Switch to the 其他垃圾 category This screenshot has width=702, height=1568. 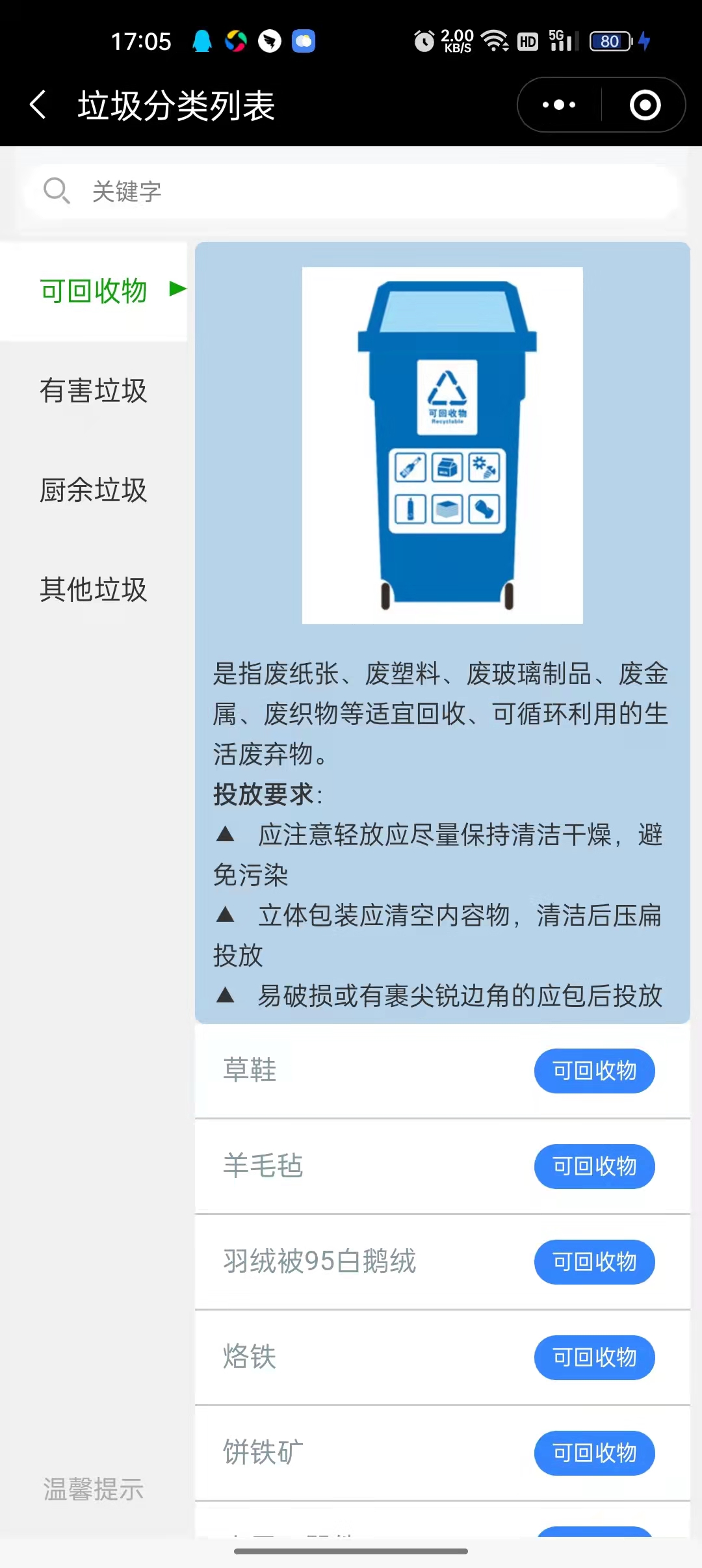tap(94, 589)
